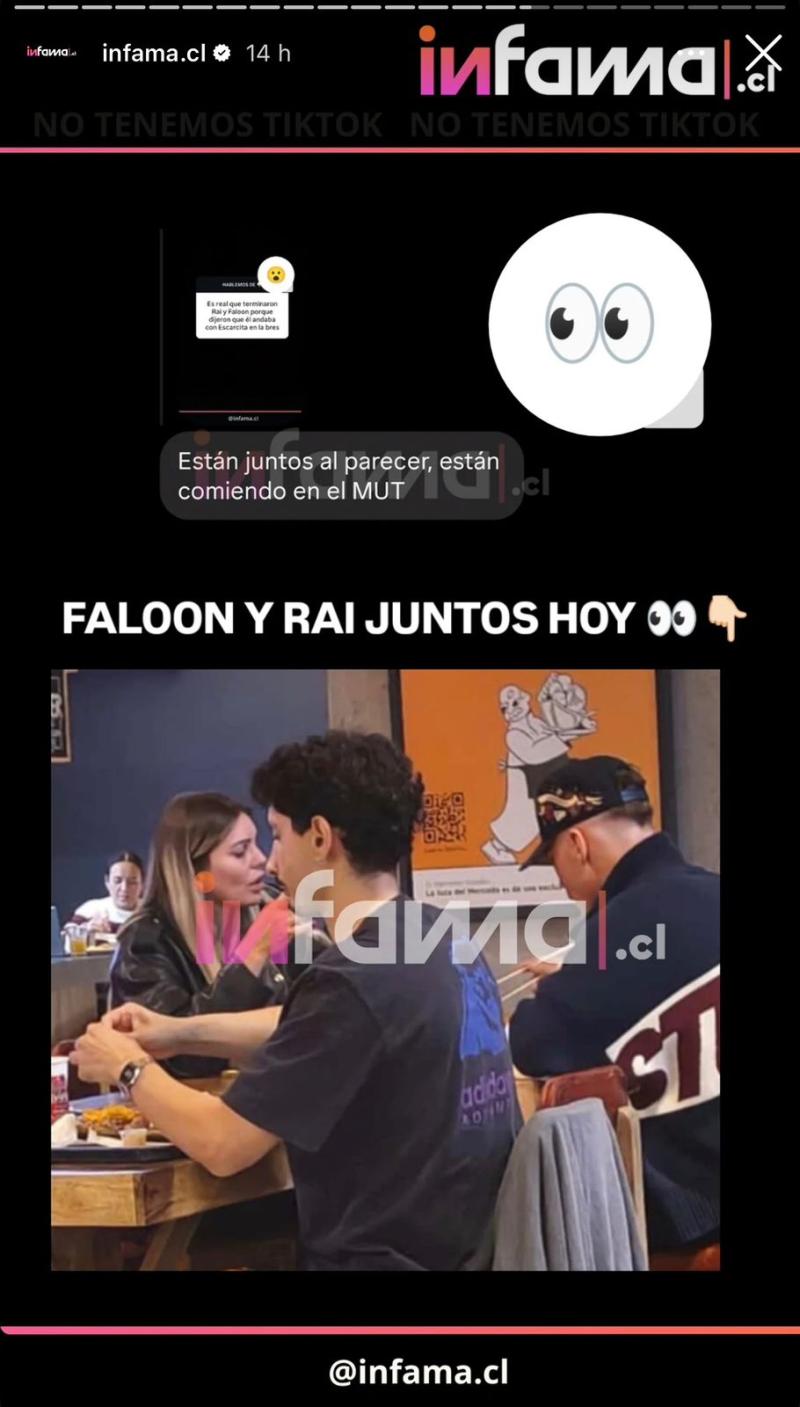Open the infama.cl profile from the username
The height and width of the screenshot is (1407, 800).
tap(154, 54)
